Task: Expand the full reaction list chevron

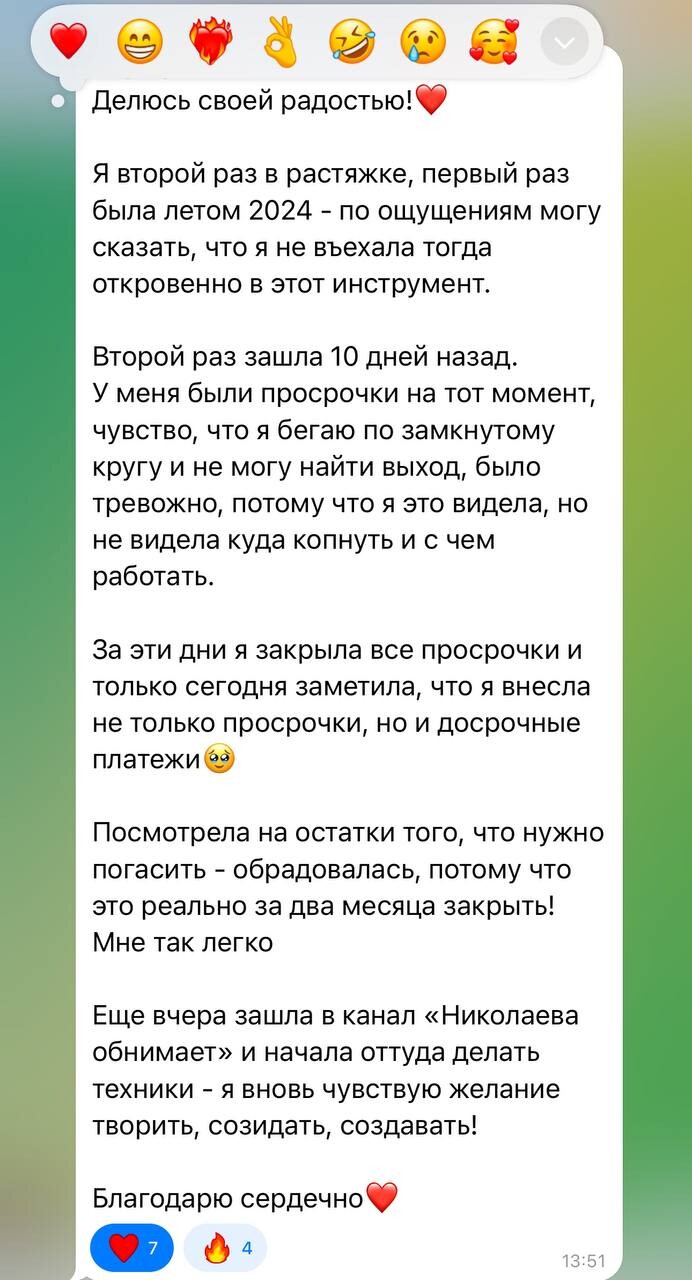Action: [564, 42]
